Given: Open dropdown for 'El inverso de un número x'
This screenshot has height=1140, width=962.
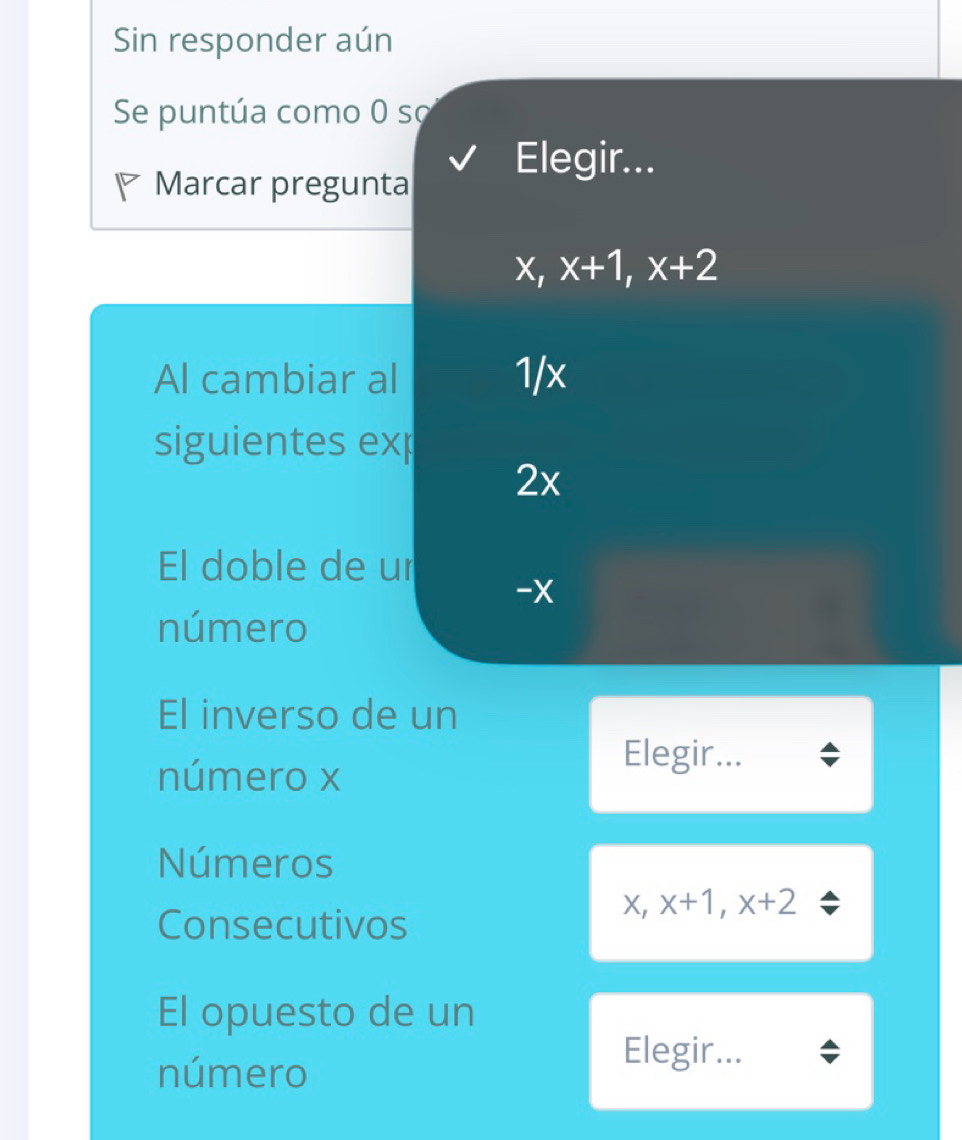Looking at the screenshot, I should [730, 755].
